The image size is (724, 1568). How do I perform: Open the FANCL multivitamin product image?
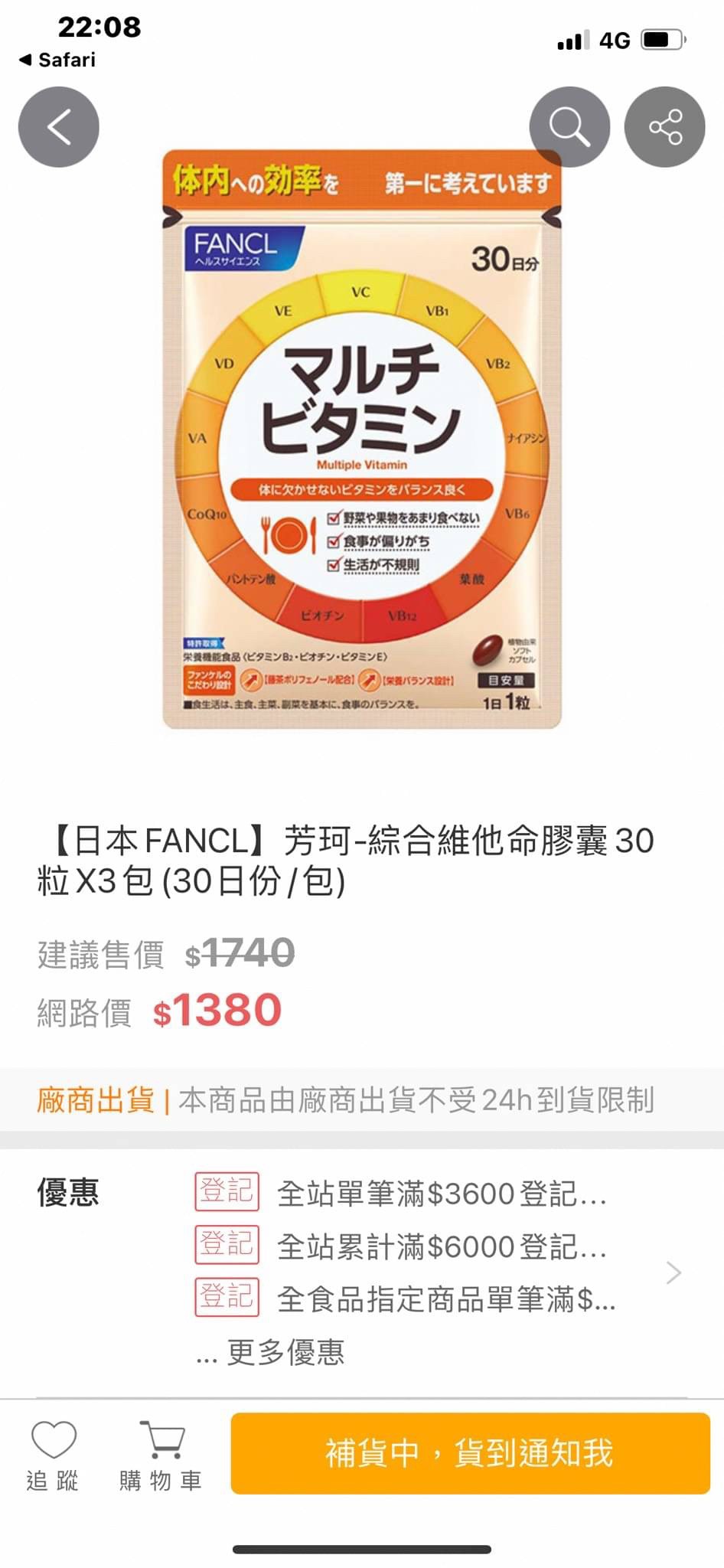(x=361, y=440)
